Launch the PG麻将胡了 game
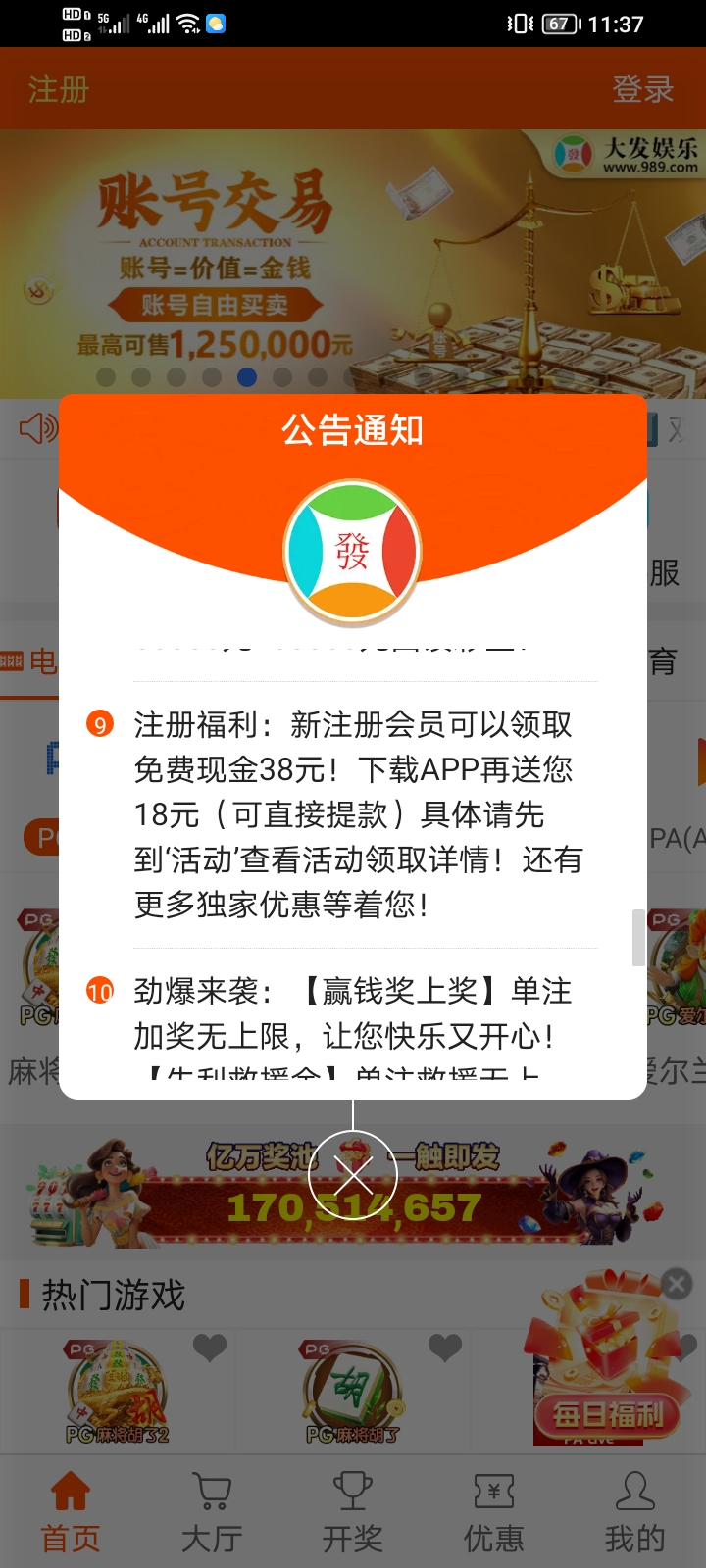This screenshot has width=706, height=1568. (x=351, y=1392)
